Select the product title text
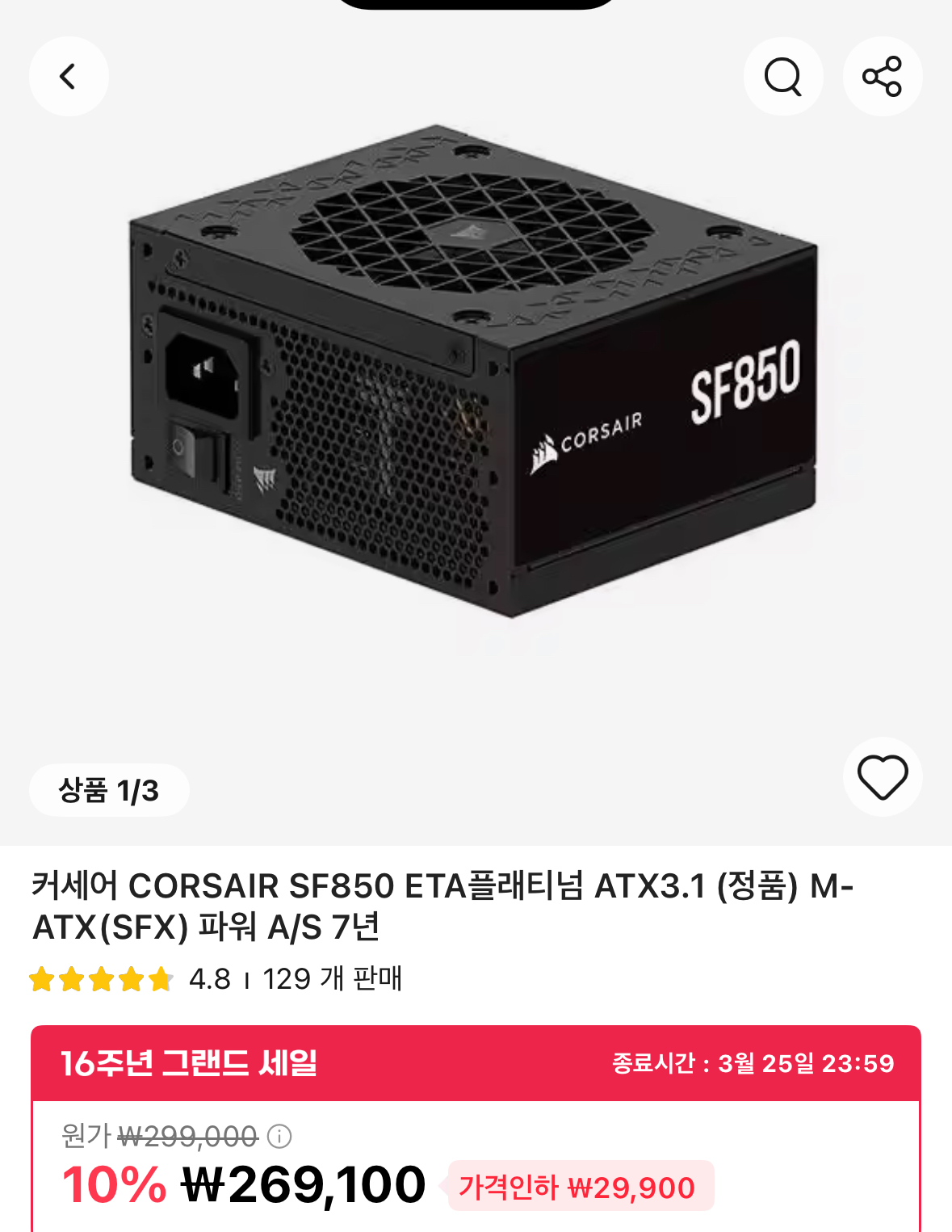The width and height of the screenshot is (952, 1232). click(444, 909)
